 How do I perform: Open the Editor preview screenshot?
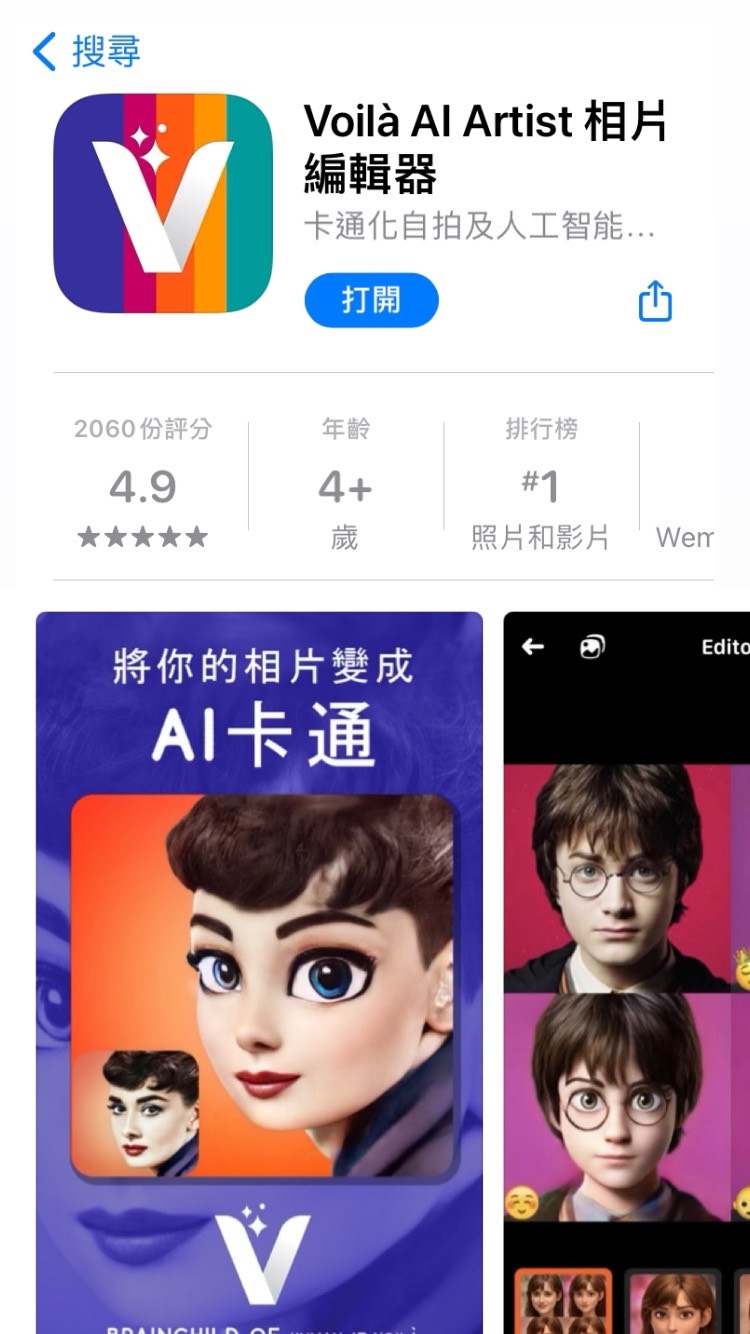[627, 970]
